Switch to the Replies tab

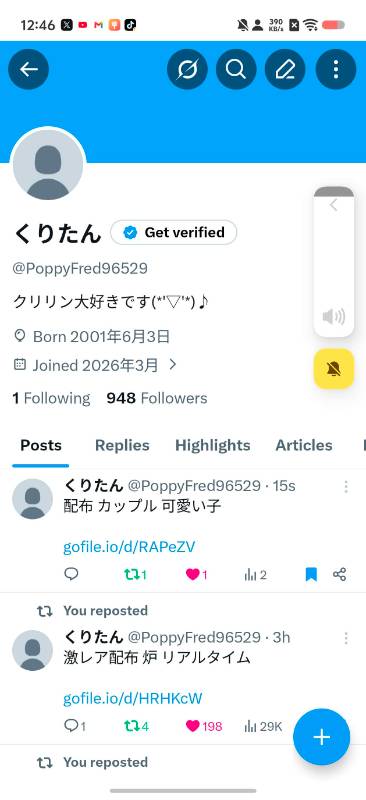tap(122, 445)
